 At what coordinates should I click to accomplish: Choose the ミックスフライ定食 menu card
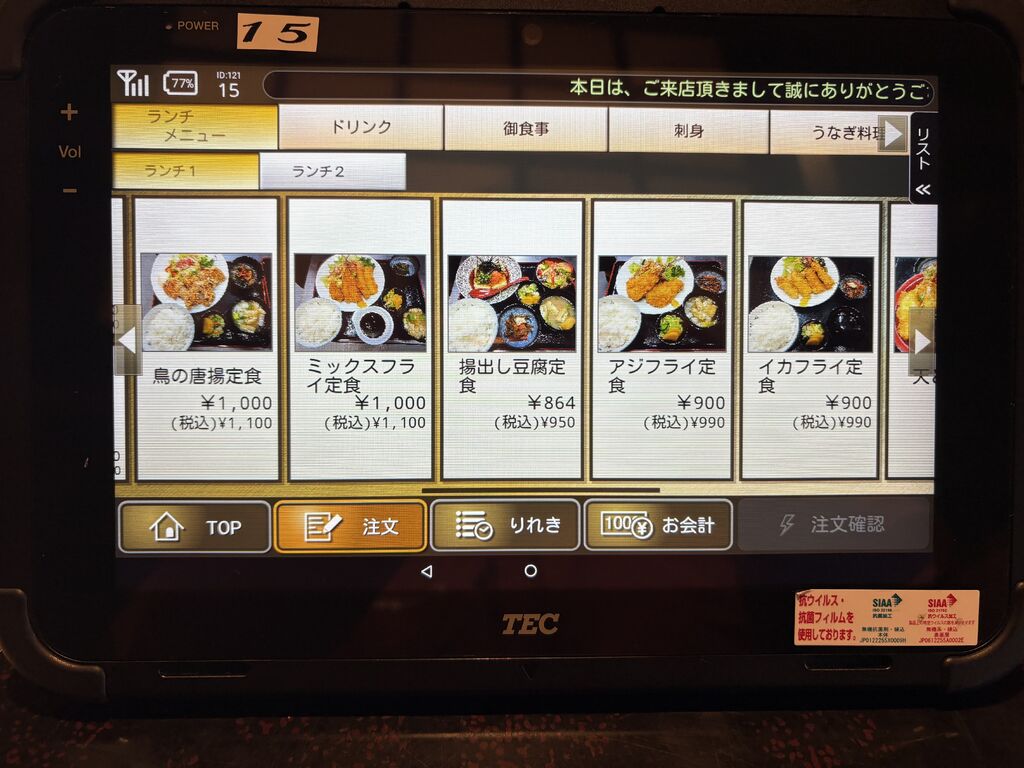(x=360, y=340)
